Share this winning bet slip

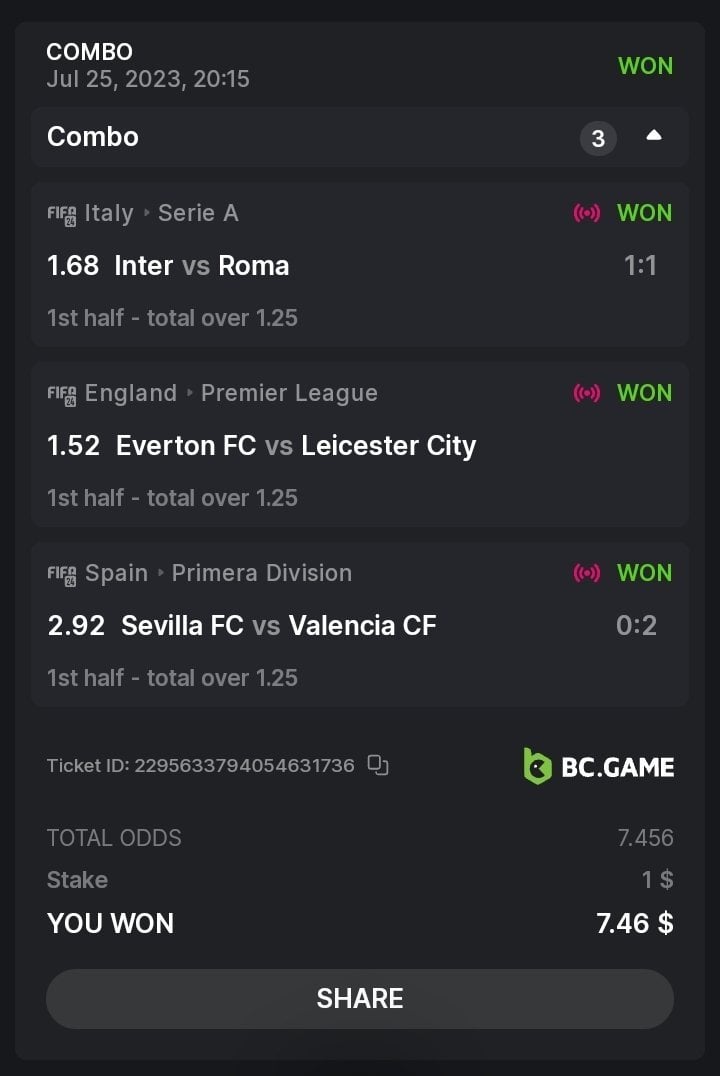click(x=360, y=998)
